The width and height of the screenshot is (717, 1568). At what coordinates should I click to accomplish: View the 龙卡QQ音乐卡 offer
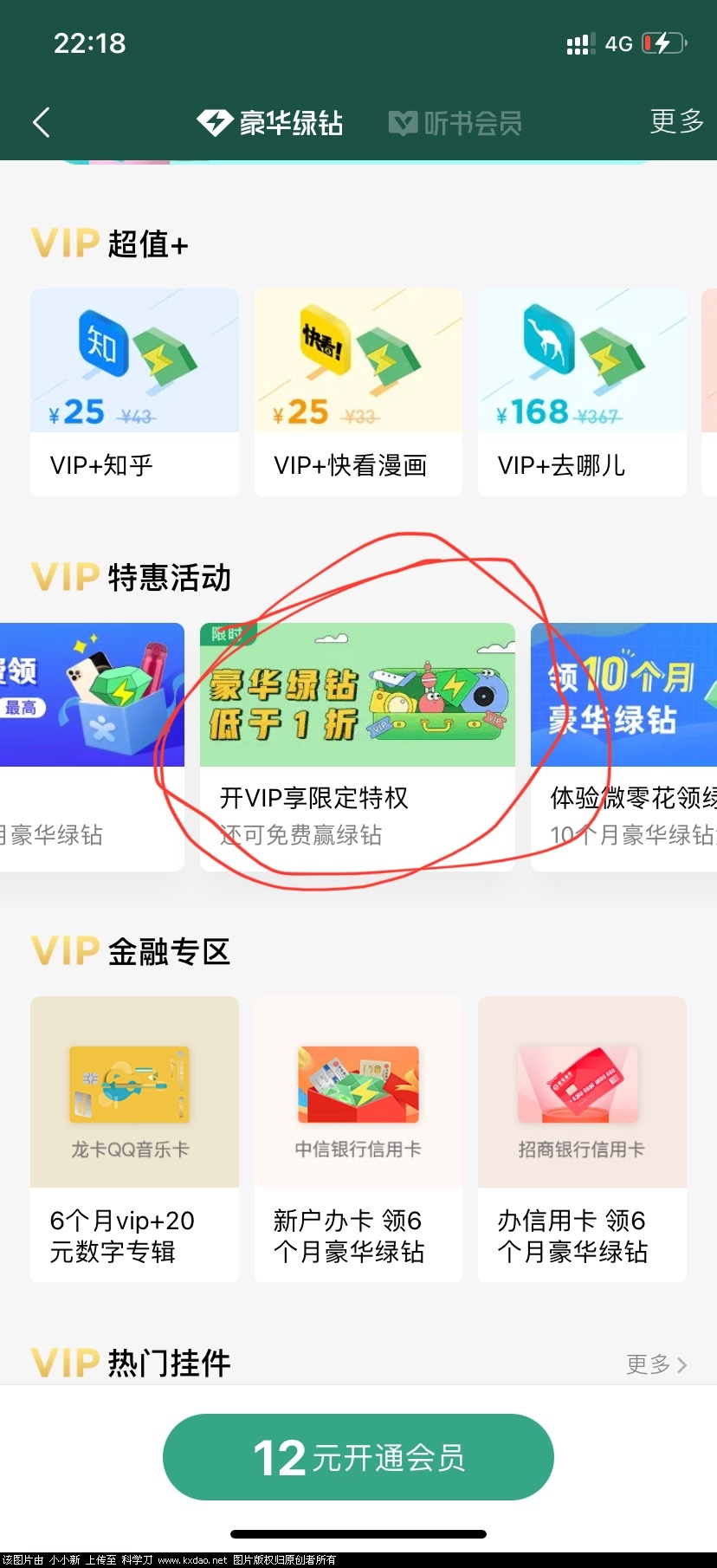pos(134,1138)
